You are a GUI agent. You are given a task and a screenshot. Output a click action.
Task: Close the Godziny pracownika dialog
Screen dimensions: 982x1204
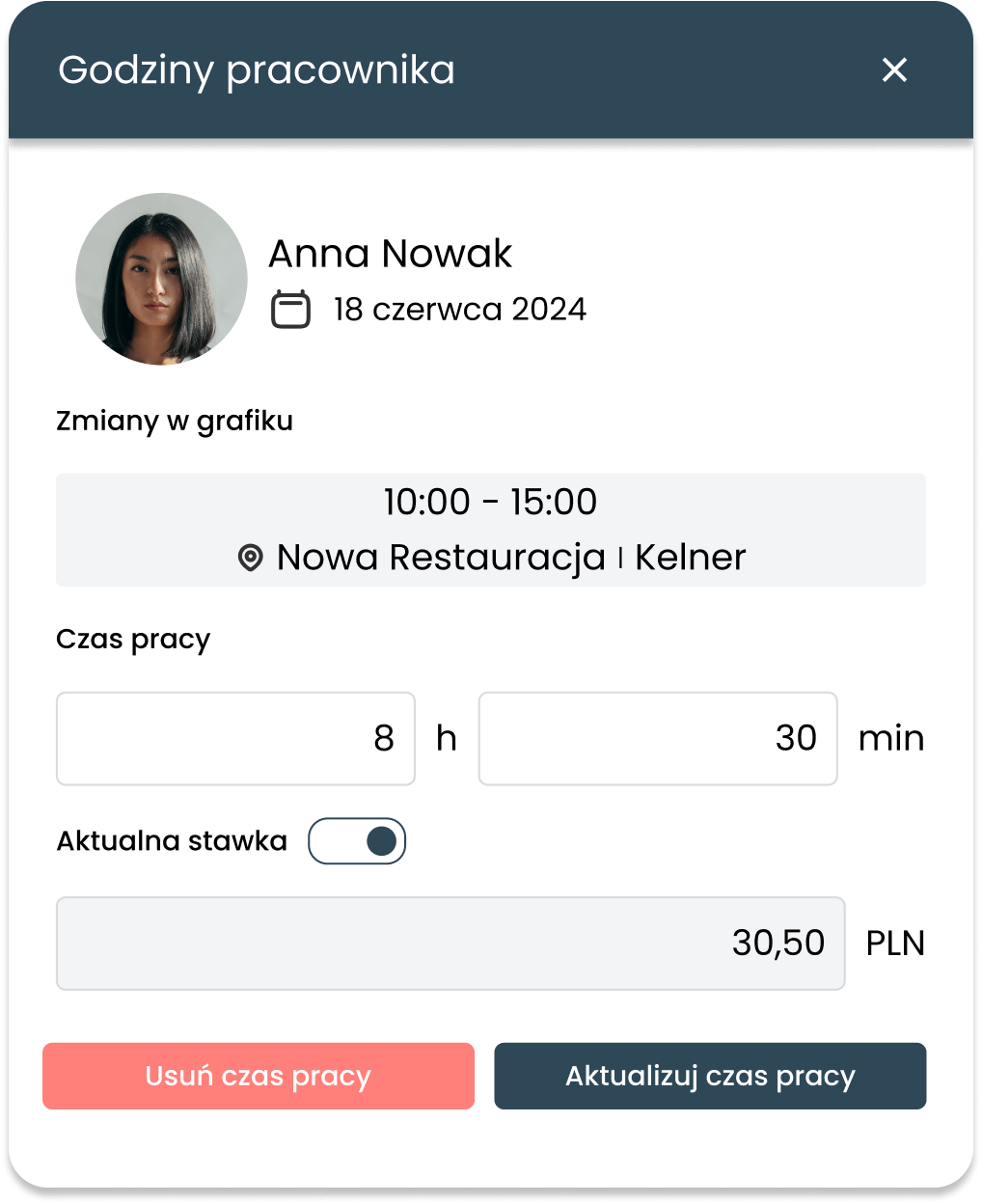(894, 69)
